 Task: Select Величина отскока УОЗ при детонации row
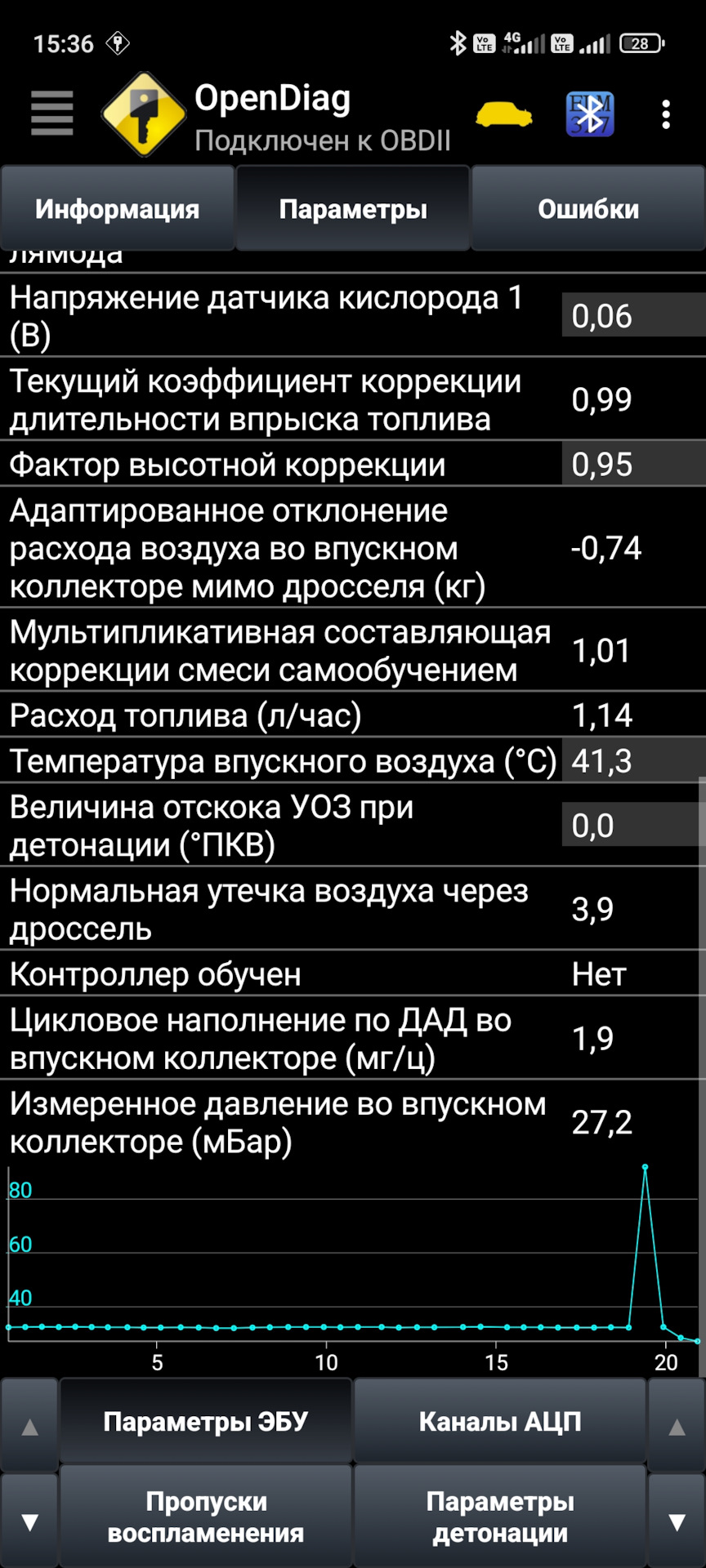[x=353, y=826]
